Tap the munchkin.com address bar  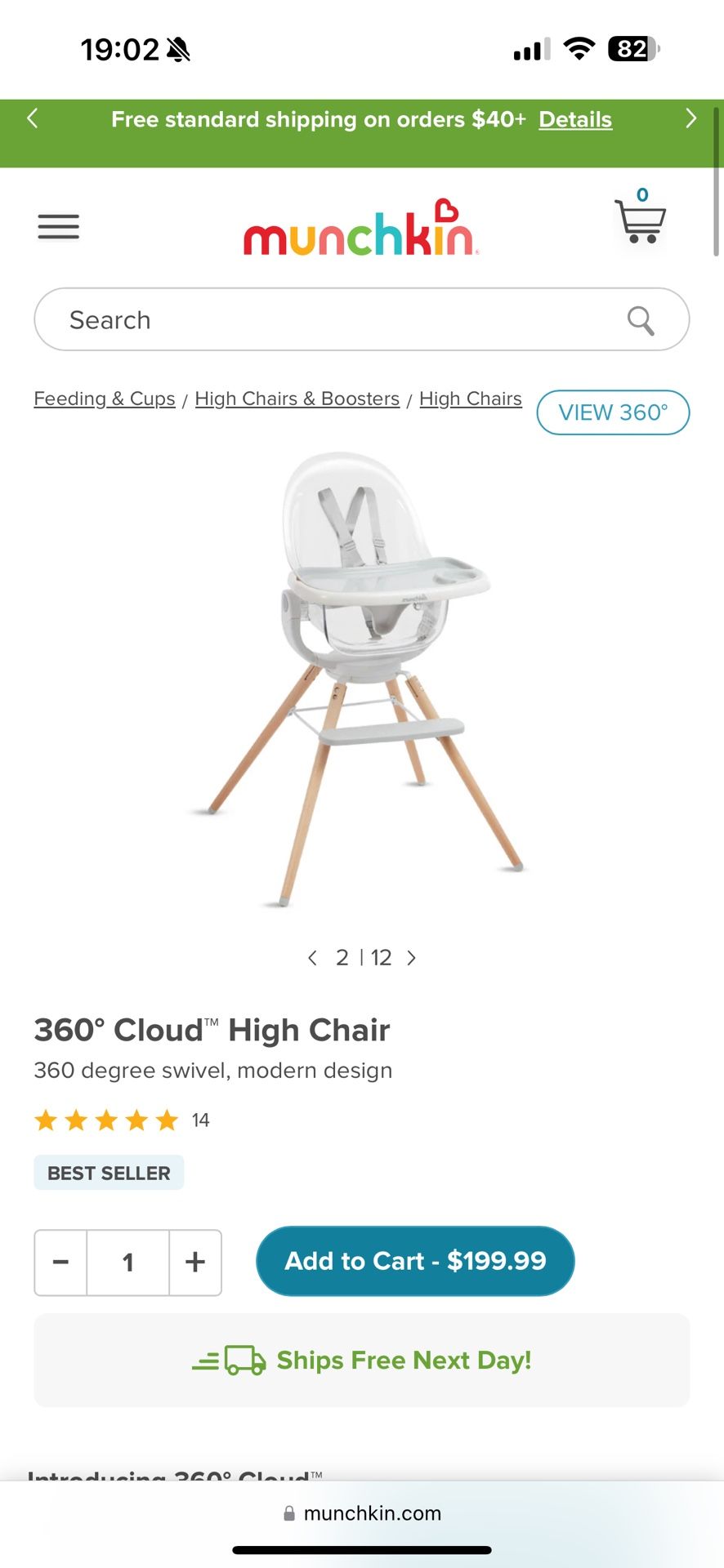click(x=362, y=1513)
